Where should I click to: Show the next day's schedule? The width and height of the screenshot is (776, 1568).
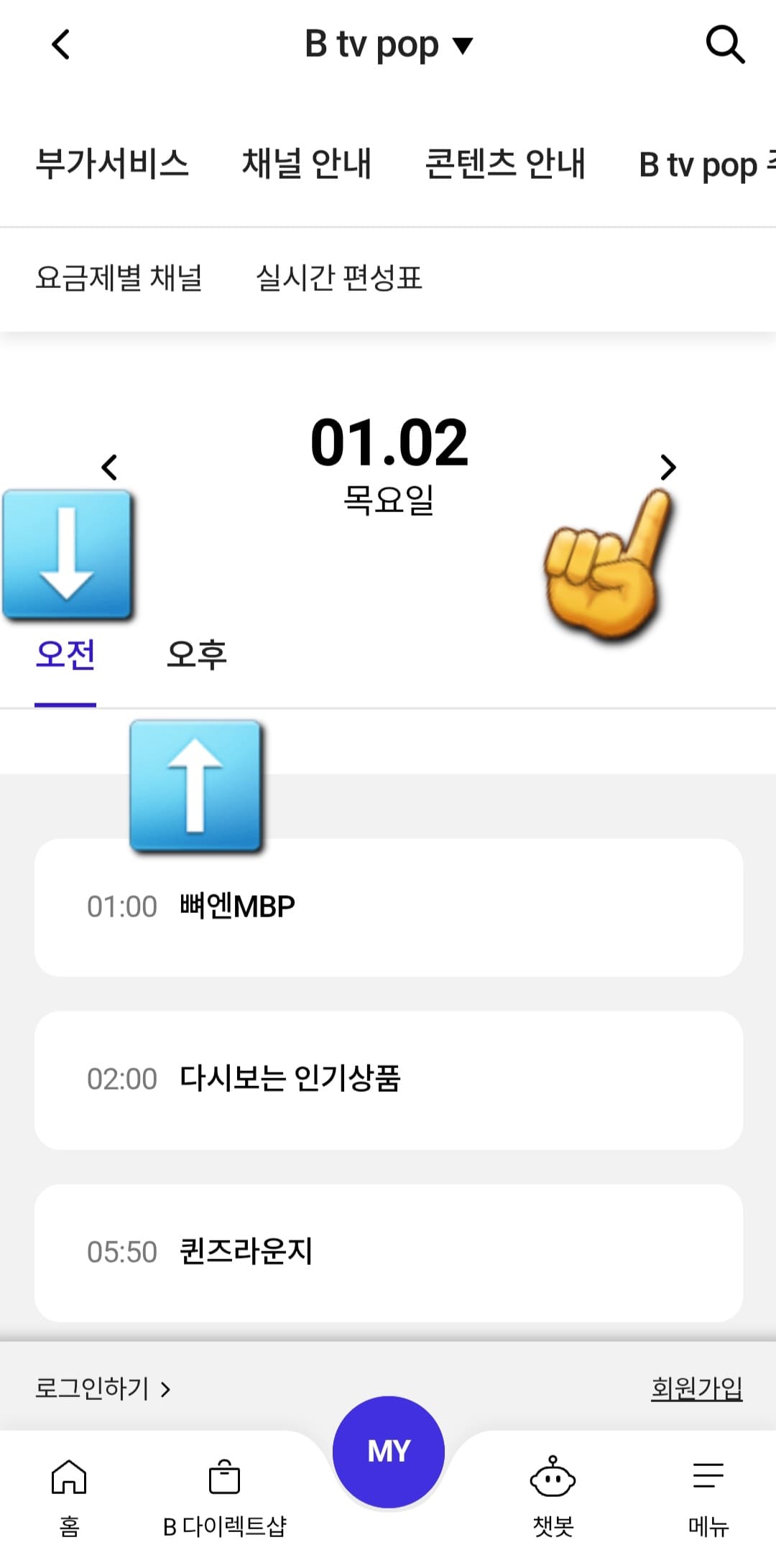coord(668,466)
